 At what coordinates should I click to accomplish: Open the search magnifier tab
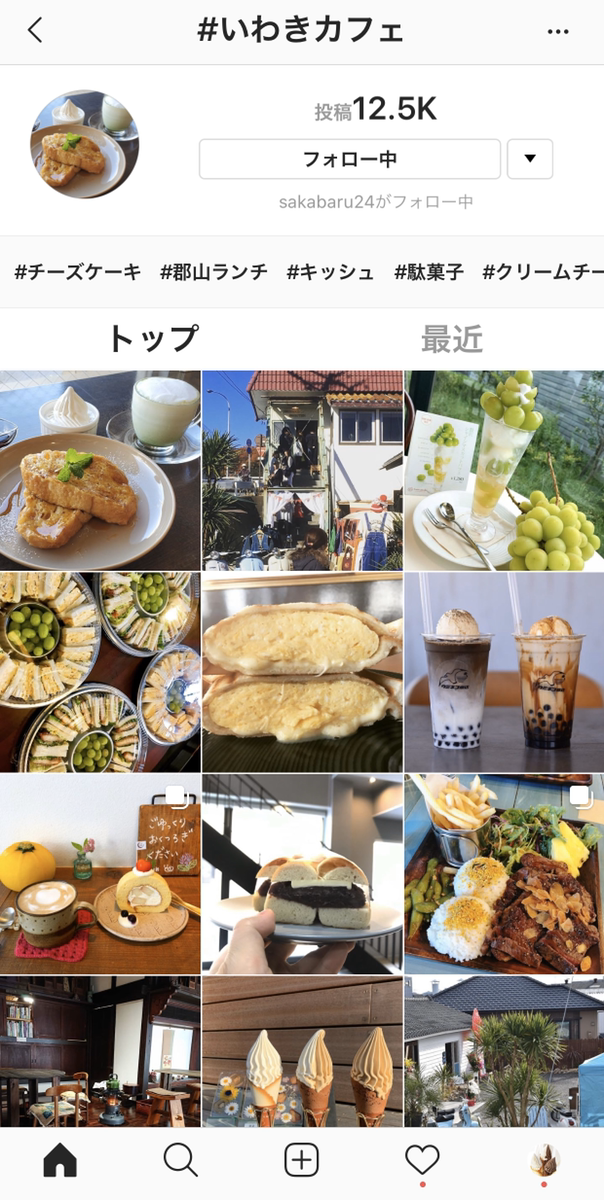181,1160
